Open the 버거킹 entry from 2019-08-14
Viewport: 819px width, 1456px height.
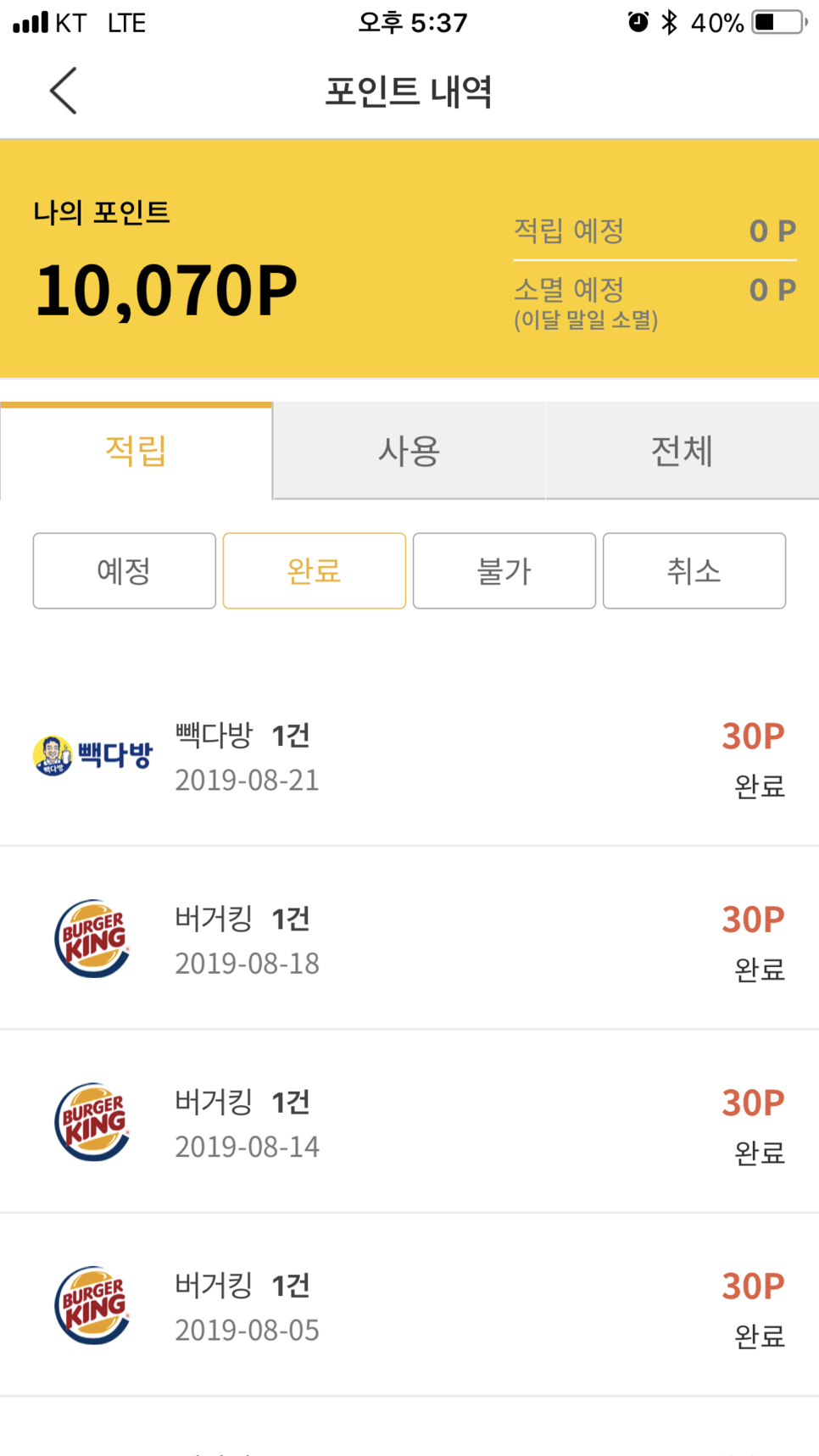pyautogui.click(x=409, y=1121)
